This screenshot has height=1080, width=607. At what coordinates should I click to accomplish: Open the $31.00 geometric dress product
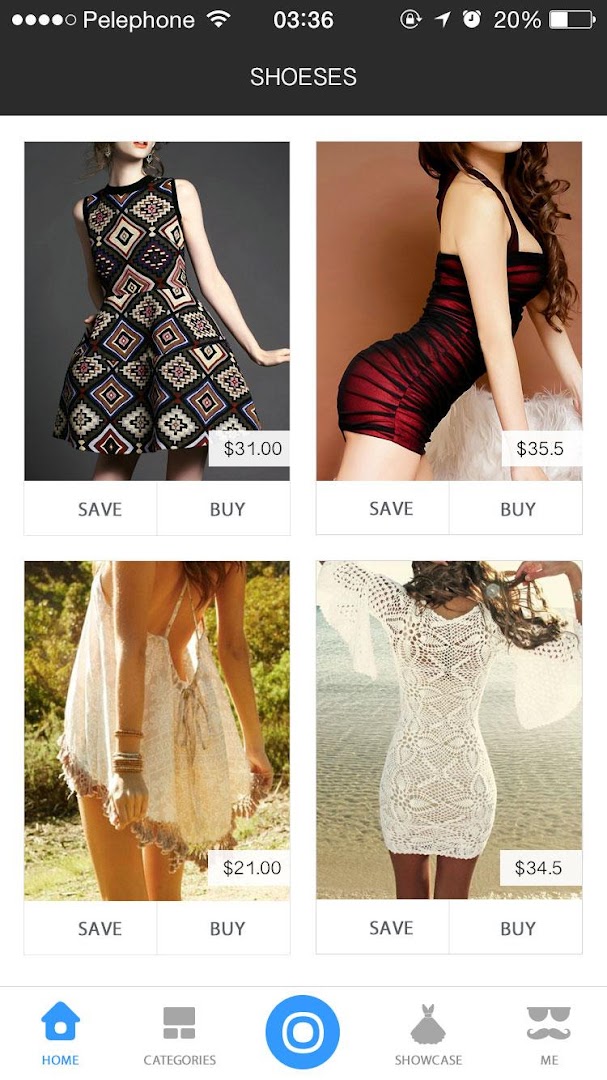click(157, 310)
